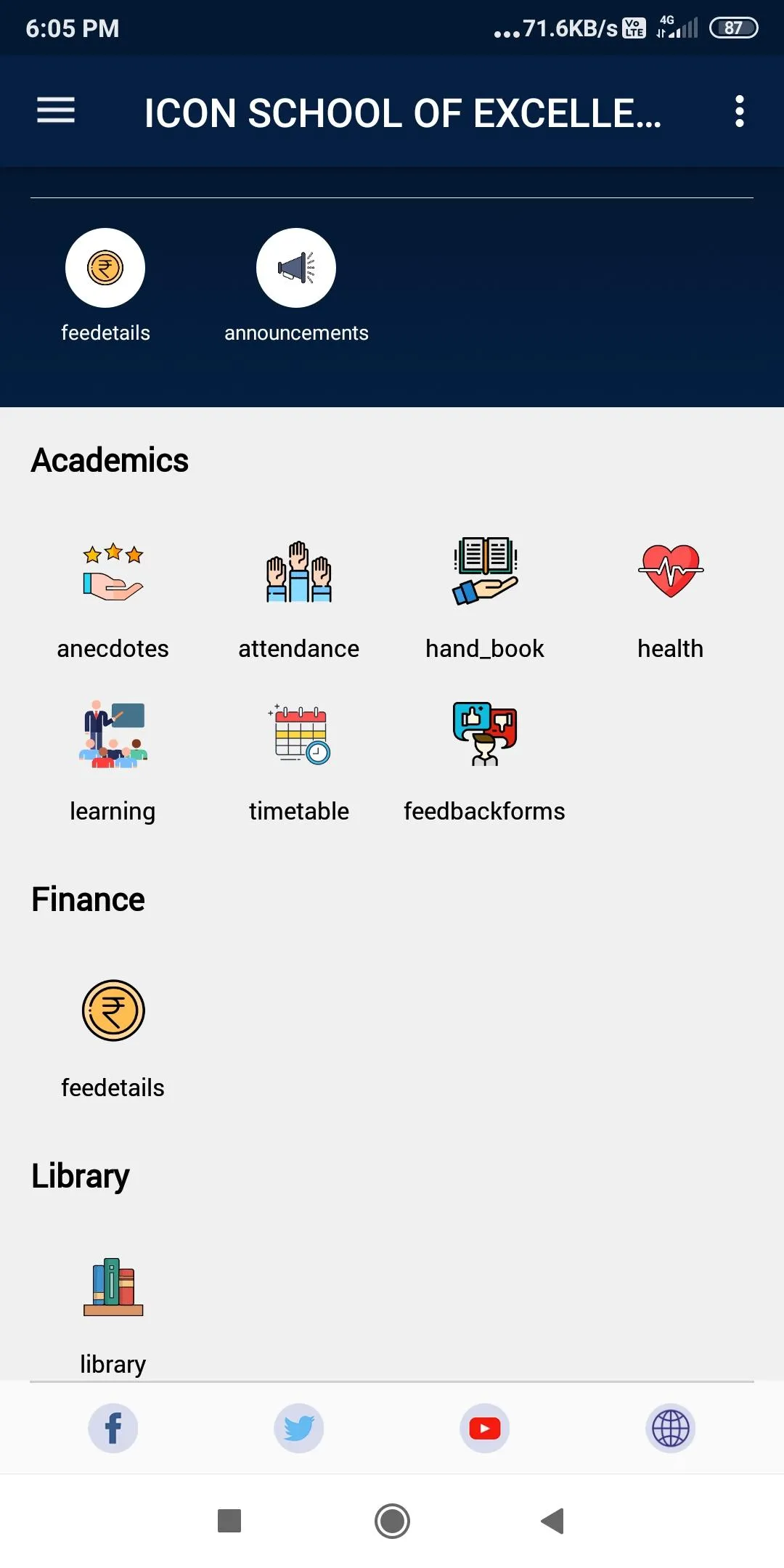Open the three-dot overflow menu
Image resolution: width=784 pixels, height=1568 pixels.
point(739,111)
